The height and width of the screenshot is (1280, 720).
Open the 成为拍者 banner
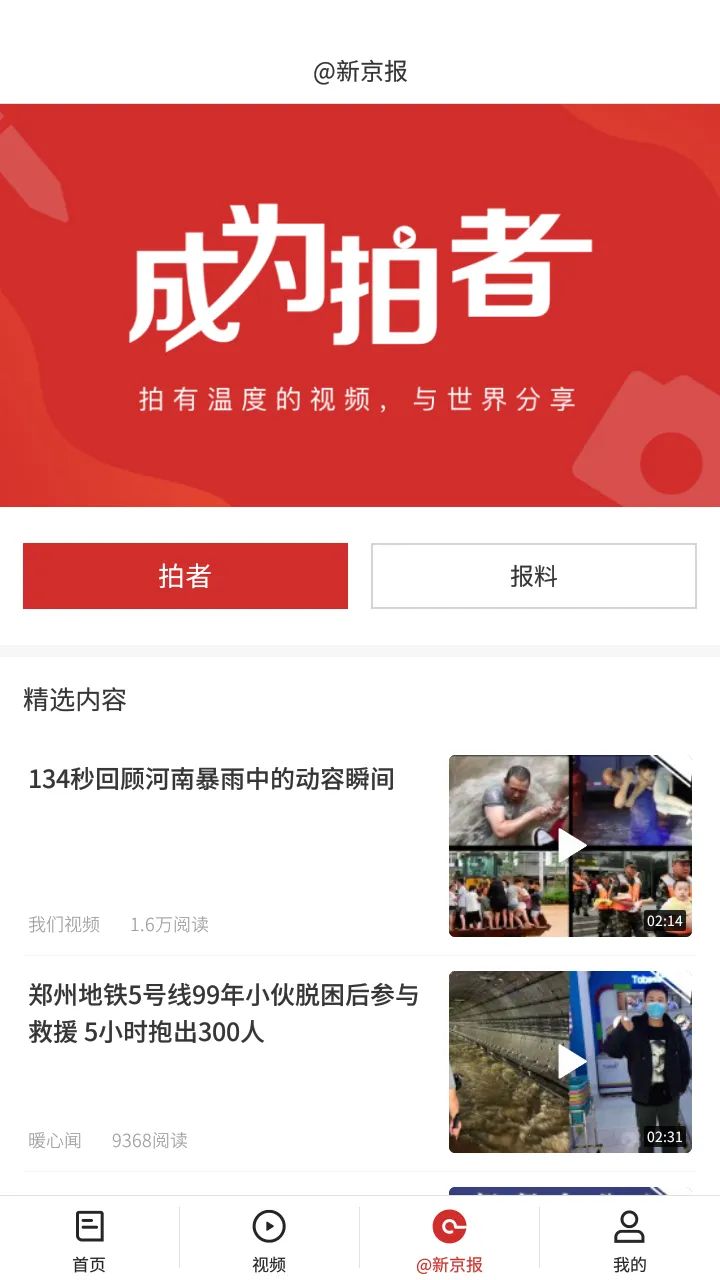[360, 305]
